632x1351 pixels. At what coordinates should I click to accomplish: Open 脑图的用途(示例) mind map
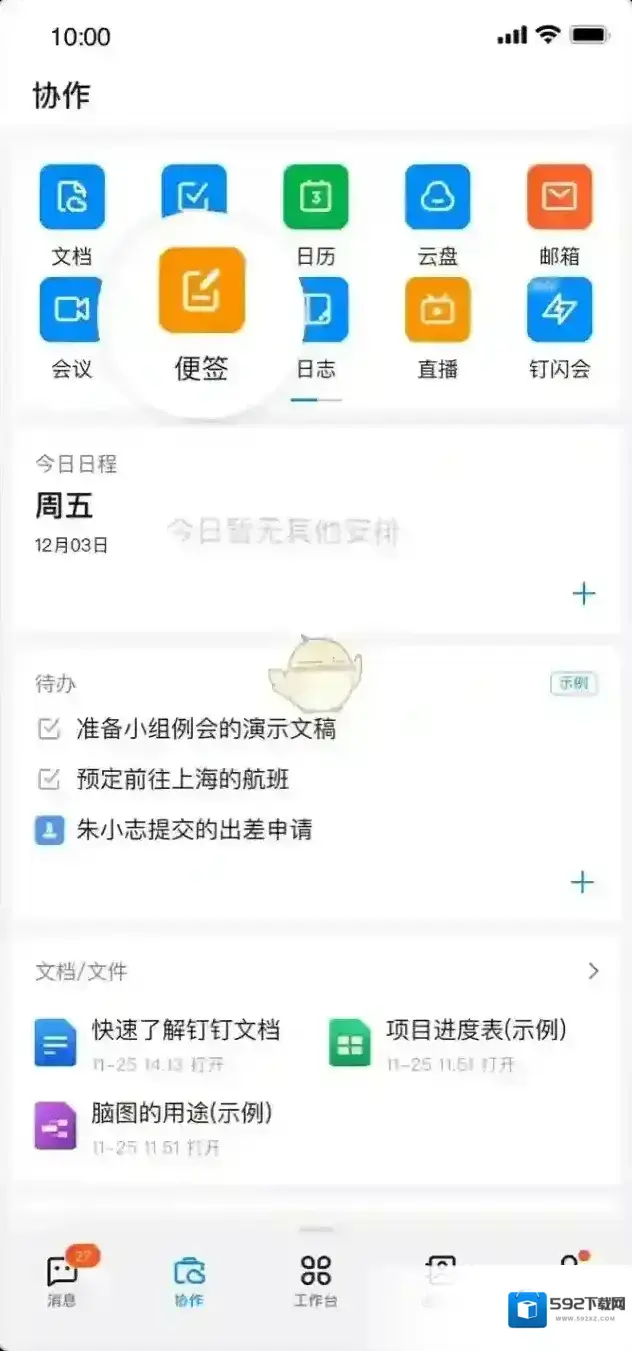click(x=180, y=1113)
